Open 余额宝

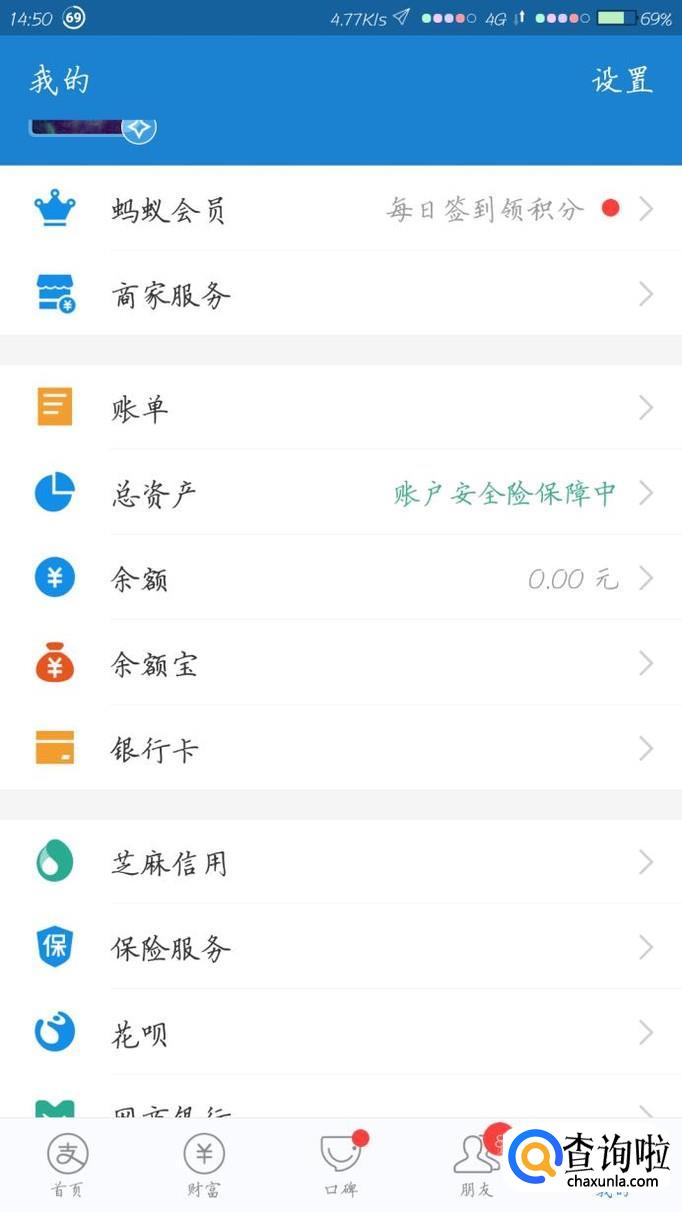click(x=340, y=664)
